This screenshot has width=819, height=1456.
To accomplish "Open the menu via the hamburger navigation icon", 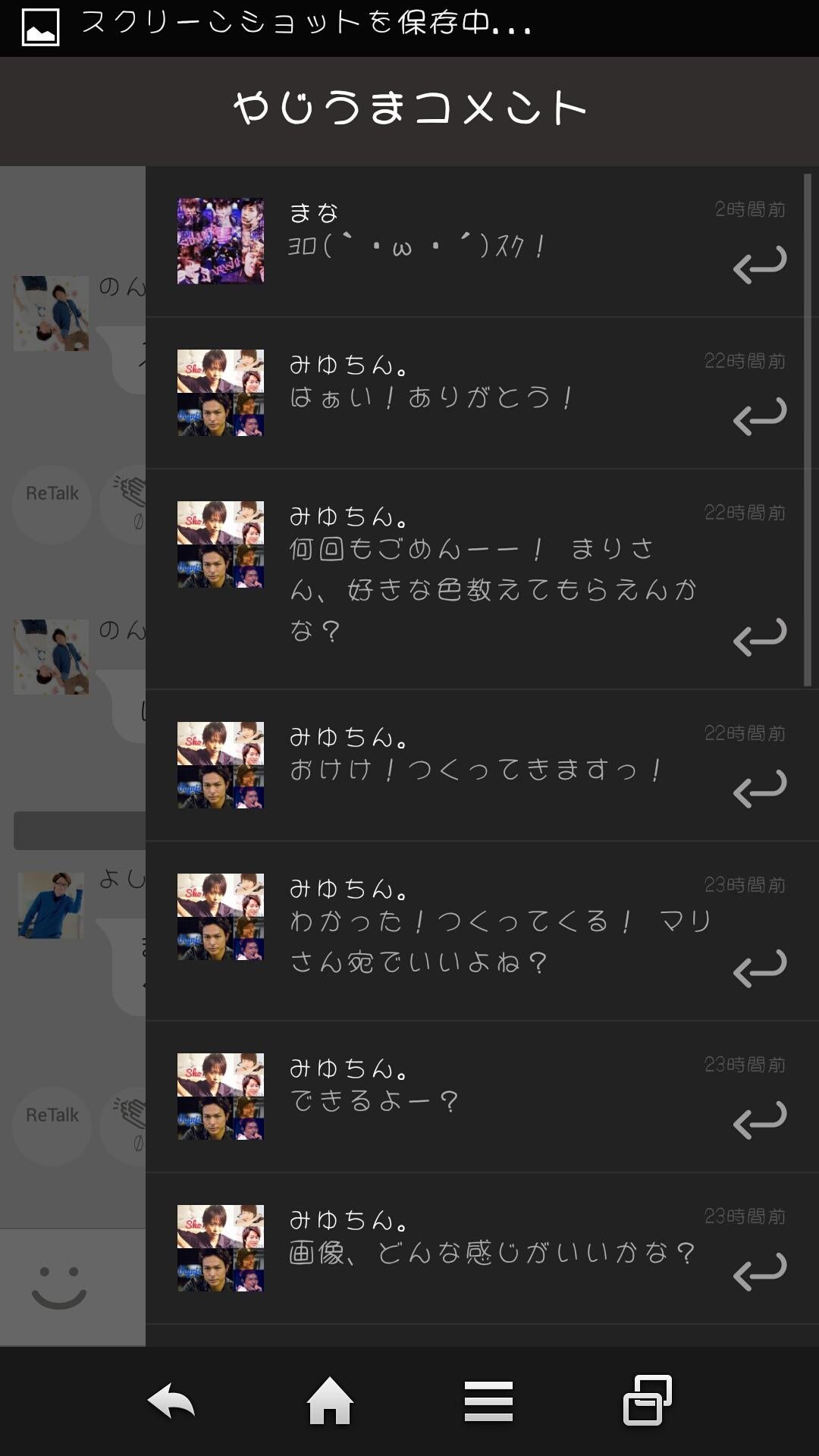I will click(x=488, y=1401).
